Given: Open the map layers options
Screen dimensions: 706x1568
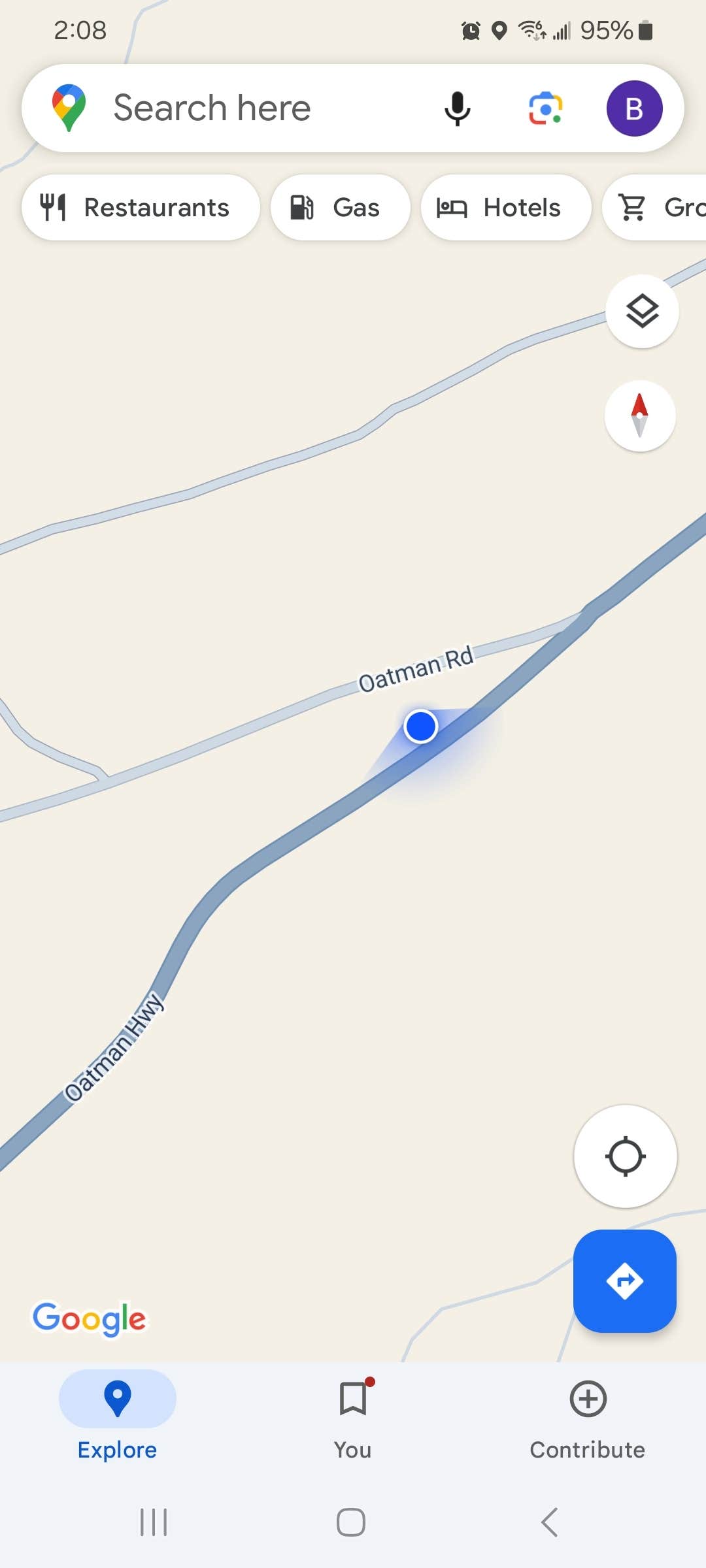Looking at the screenshot, I should [642, 311].
